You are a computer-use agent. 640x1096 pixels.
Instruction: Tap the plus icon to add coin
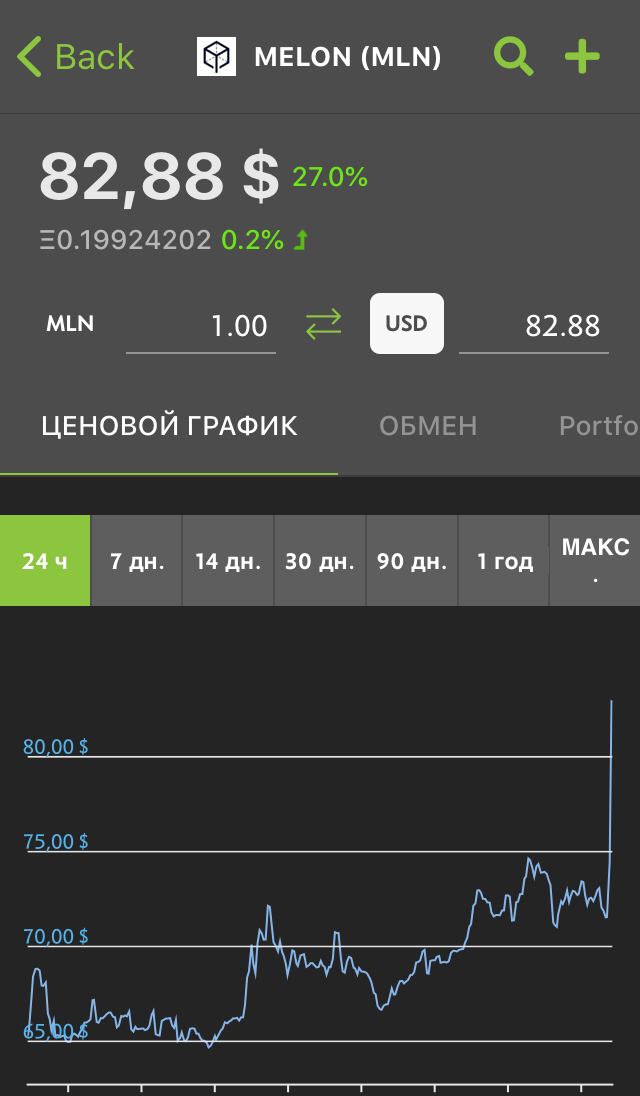(x=582, y=57)
